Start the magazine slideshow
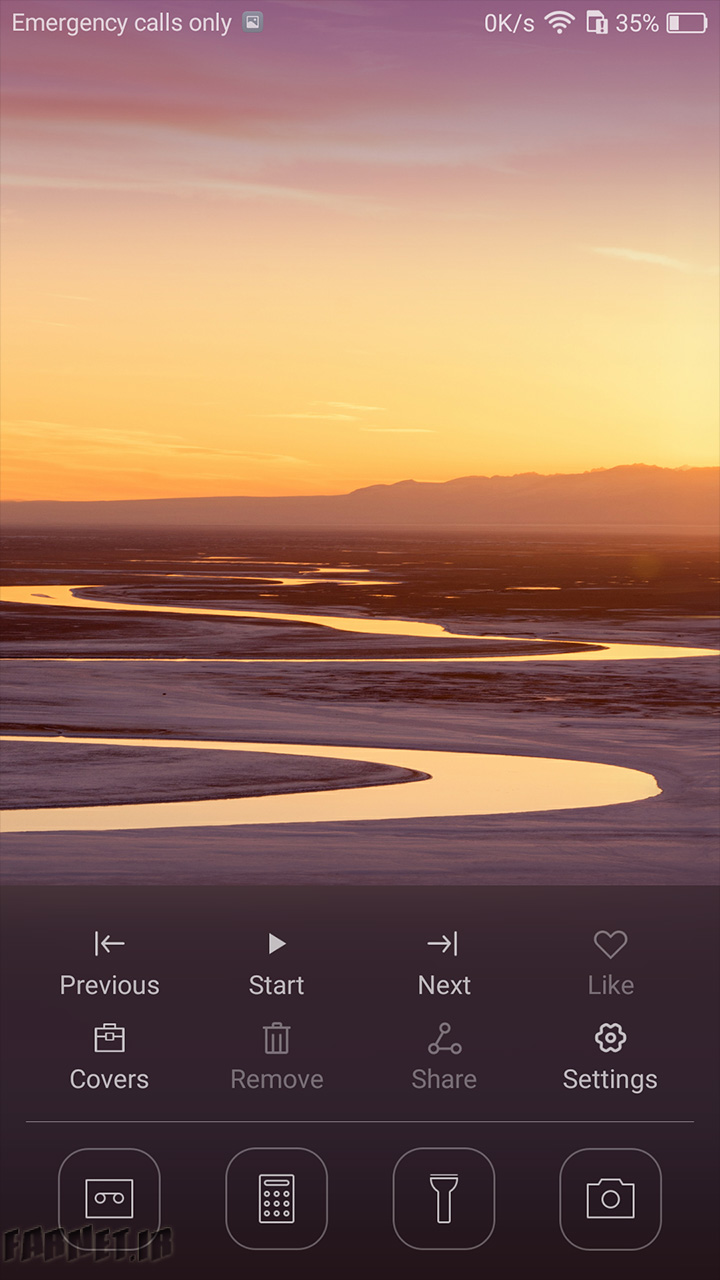 277,964
